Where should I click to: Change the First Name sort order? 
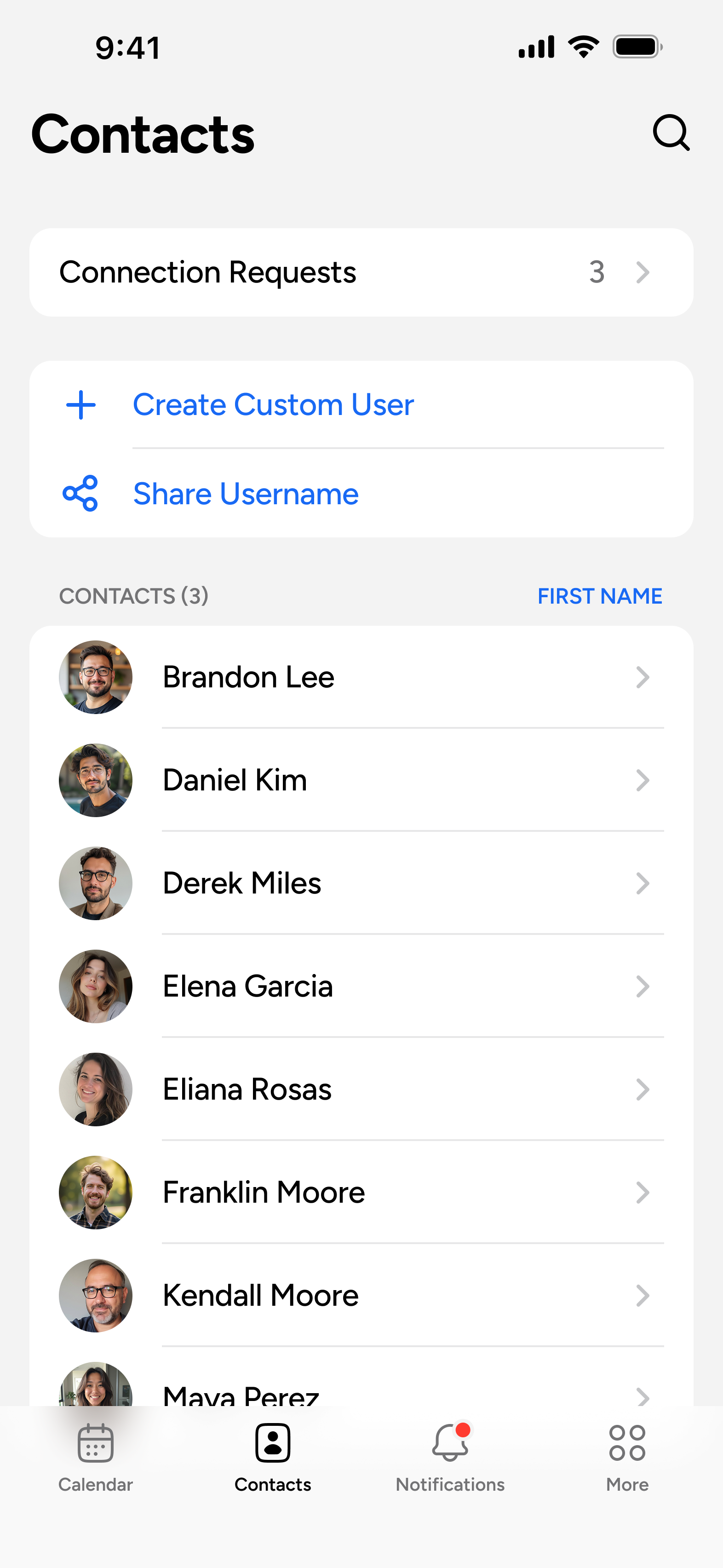599,596
